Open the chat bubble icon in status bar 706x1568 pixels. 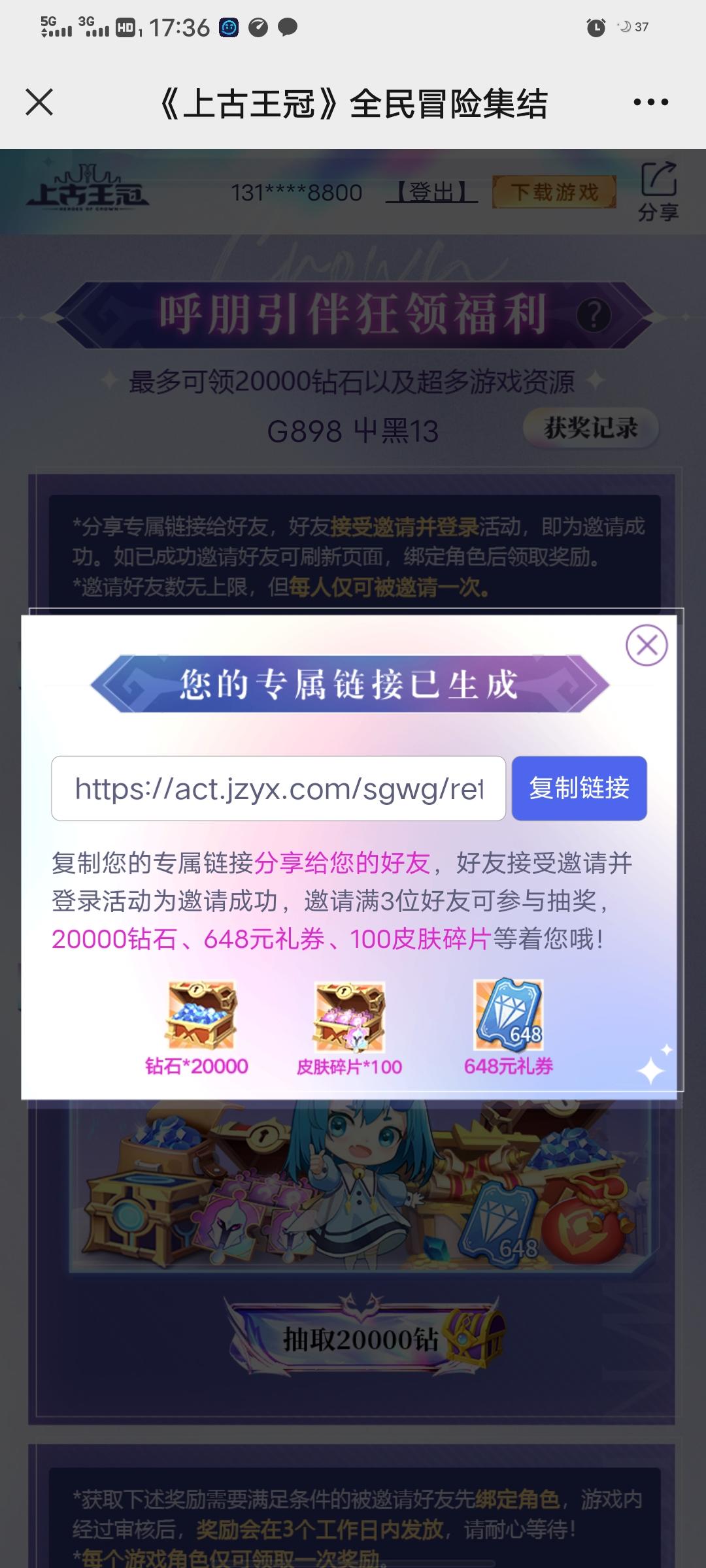click(288, 27)
